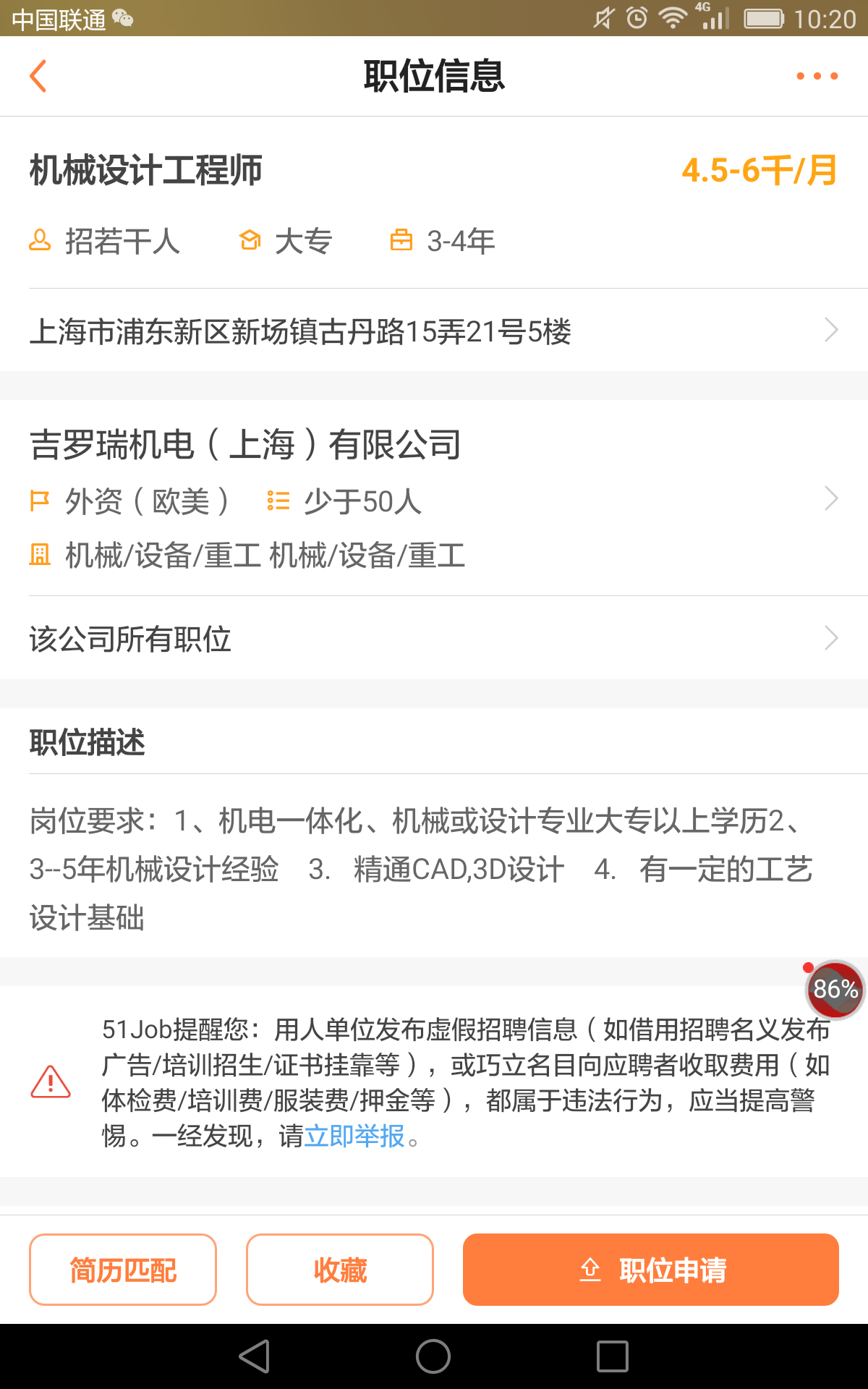View 该公司所有职位

(x=434, y=638)
